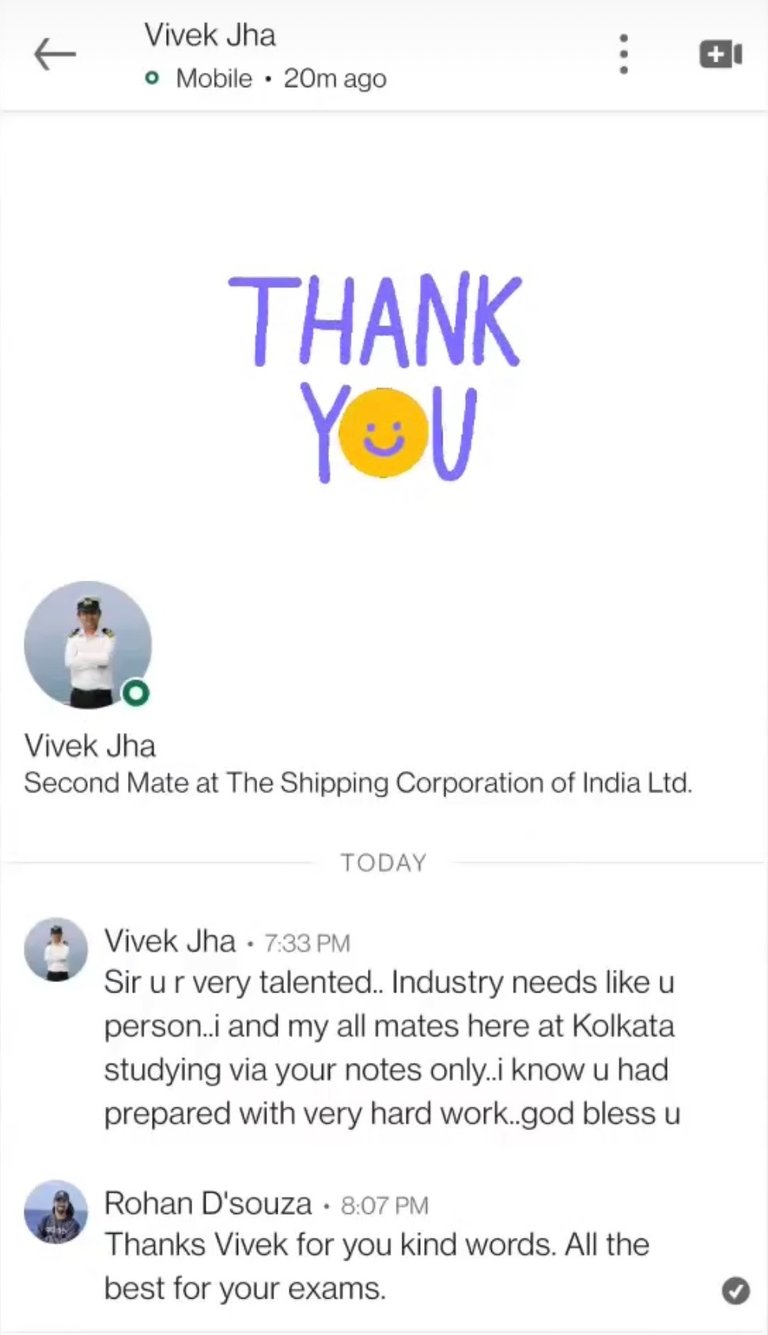Open Vivek Jha's profile from header name

coord(210,36)
